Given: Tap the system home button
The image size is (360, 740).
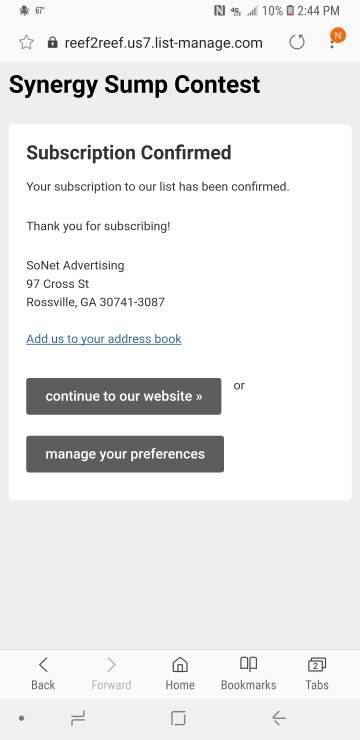Looking at the screenshot, I should [x=178, y=718].
